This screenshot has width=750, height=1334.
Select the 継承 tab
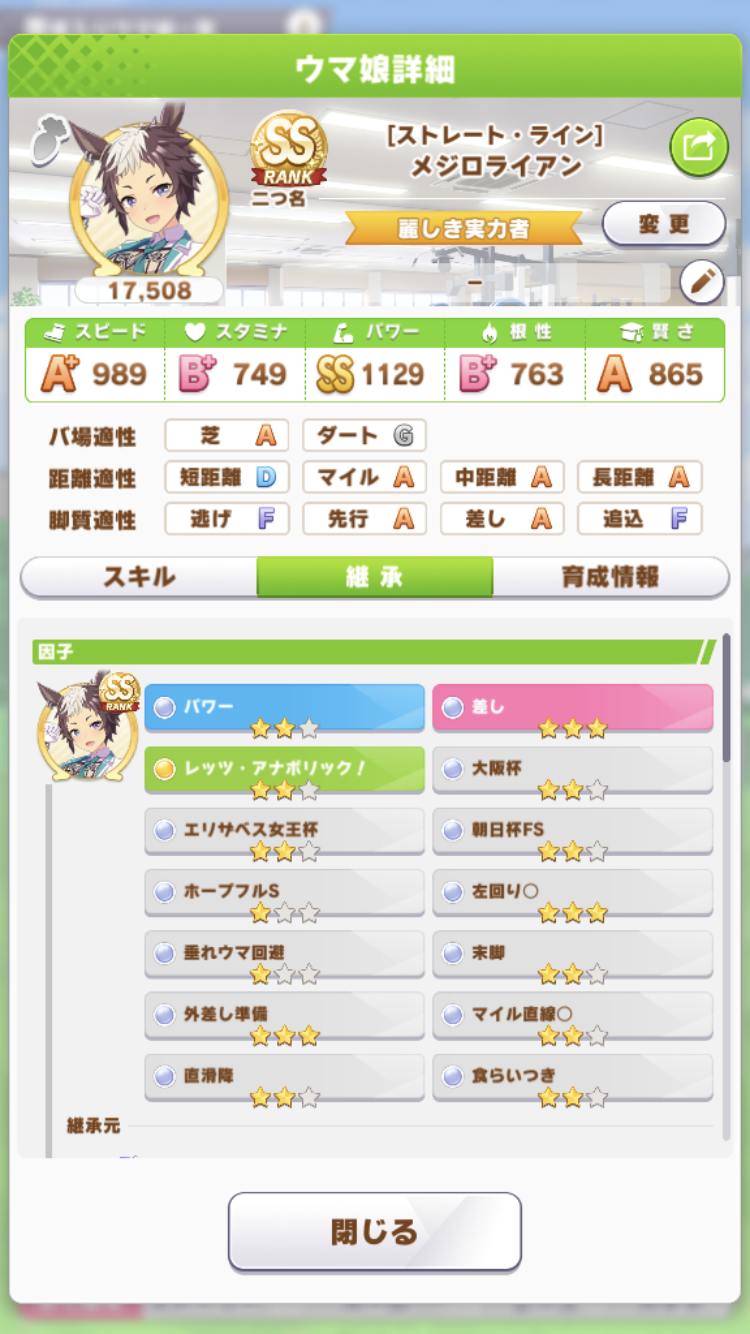point(375,577)
